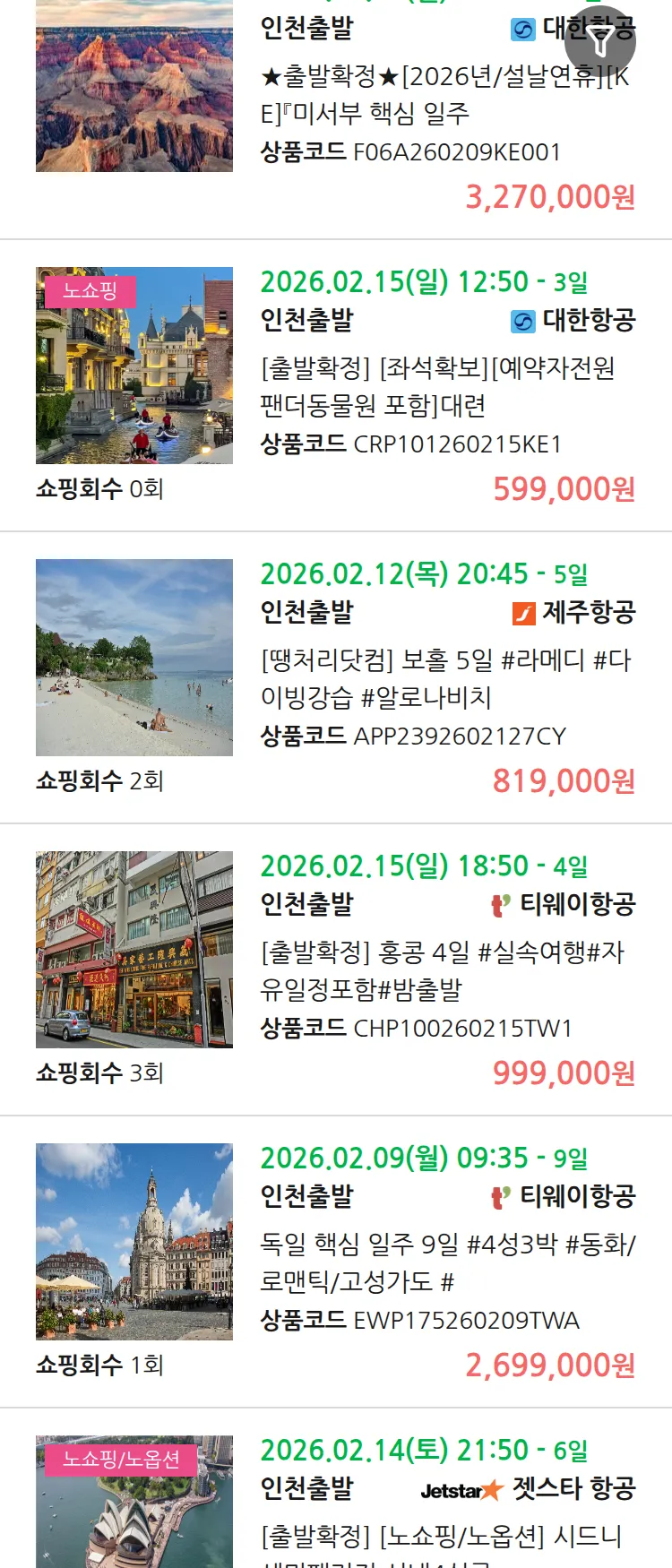Open the 대련 팬더동물원 3일 package

click(x=437, y=386)
